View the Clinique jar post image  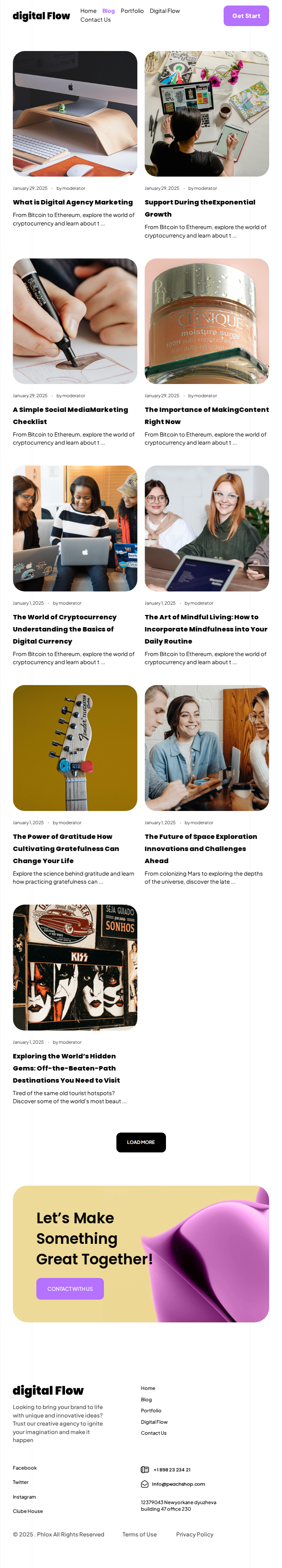pos(206,321)
